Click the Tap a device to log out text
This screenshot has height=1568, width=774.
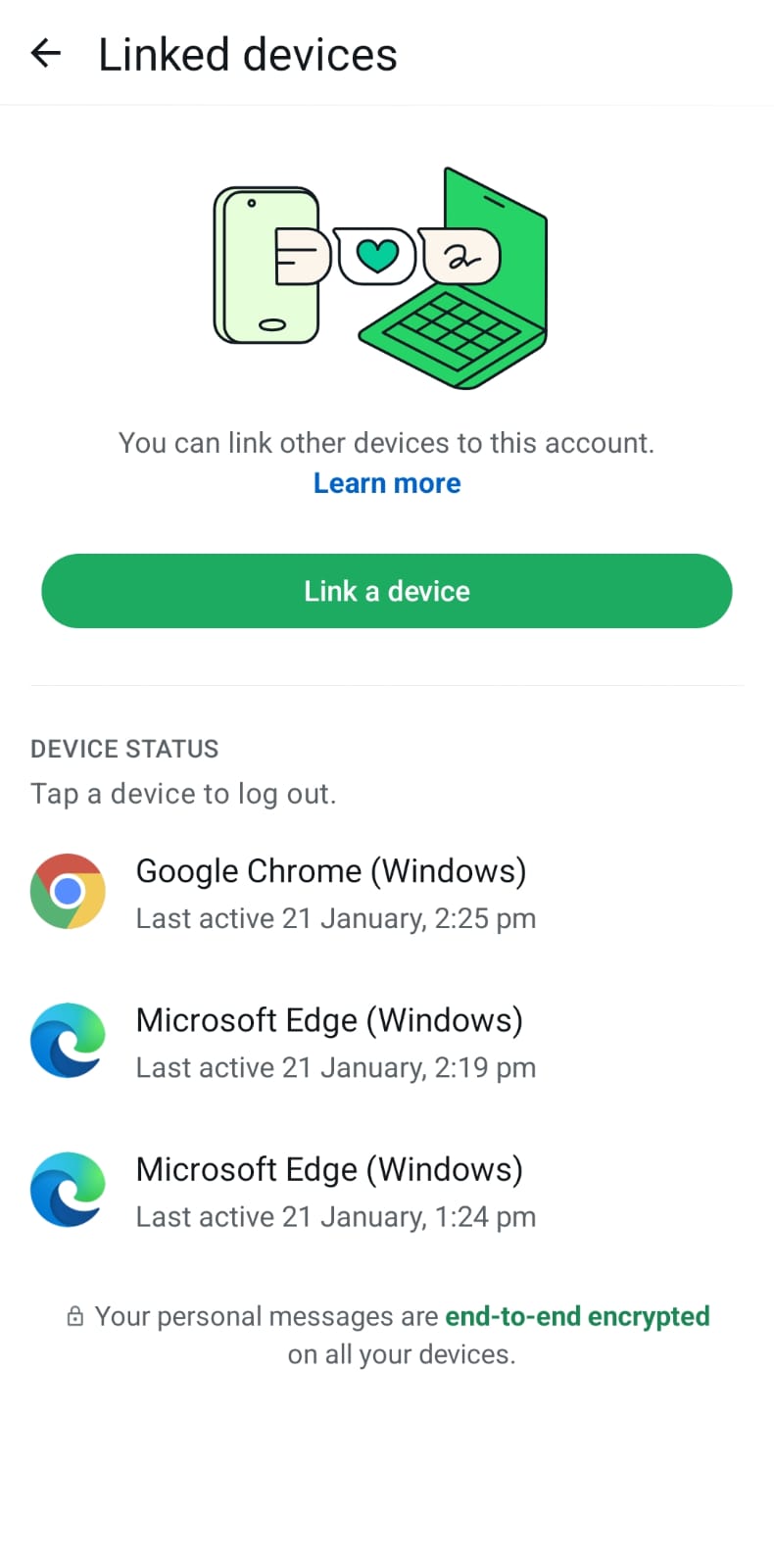tap(184, 793)
